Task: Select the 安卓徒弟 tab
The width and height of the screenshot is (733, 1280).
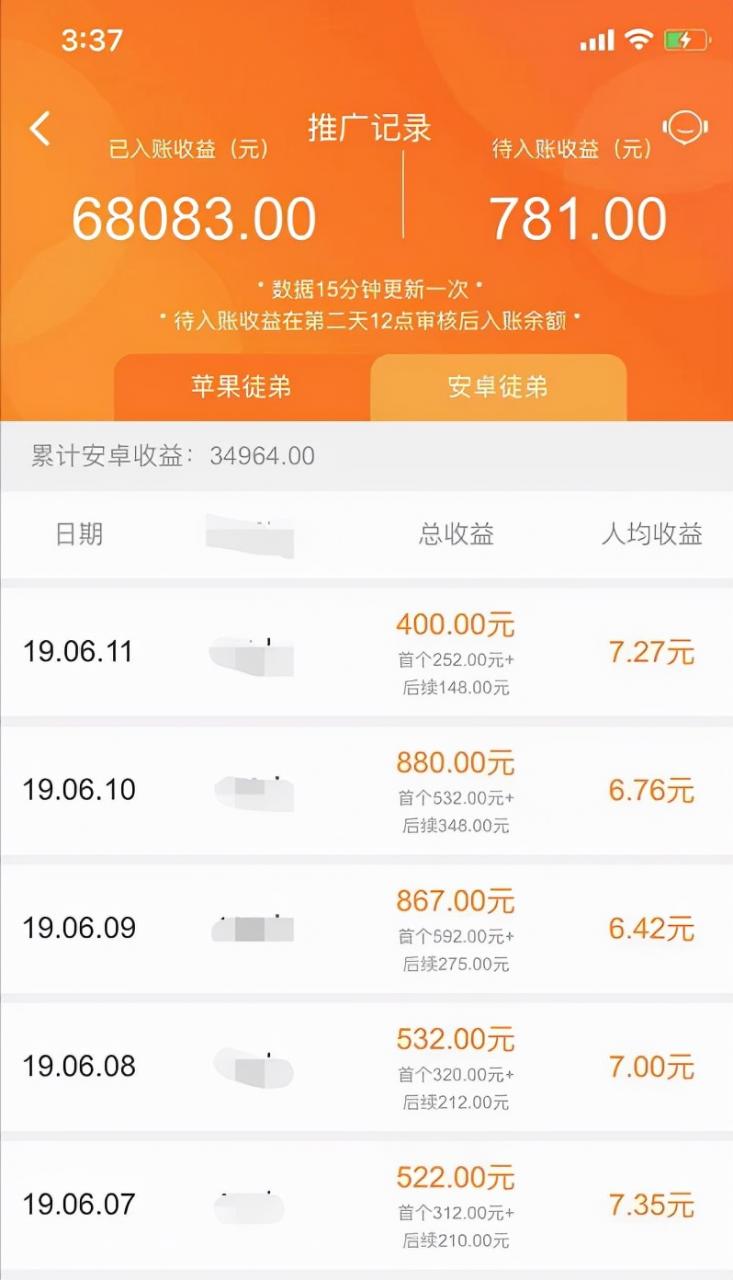Action: pyautogui.click(x=498, y=388)
